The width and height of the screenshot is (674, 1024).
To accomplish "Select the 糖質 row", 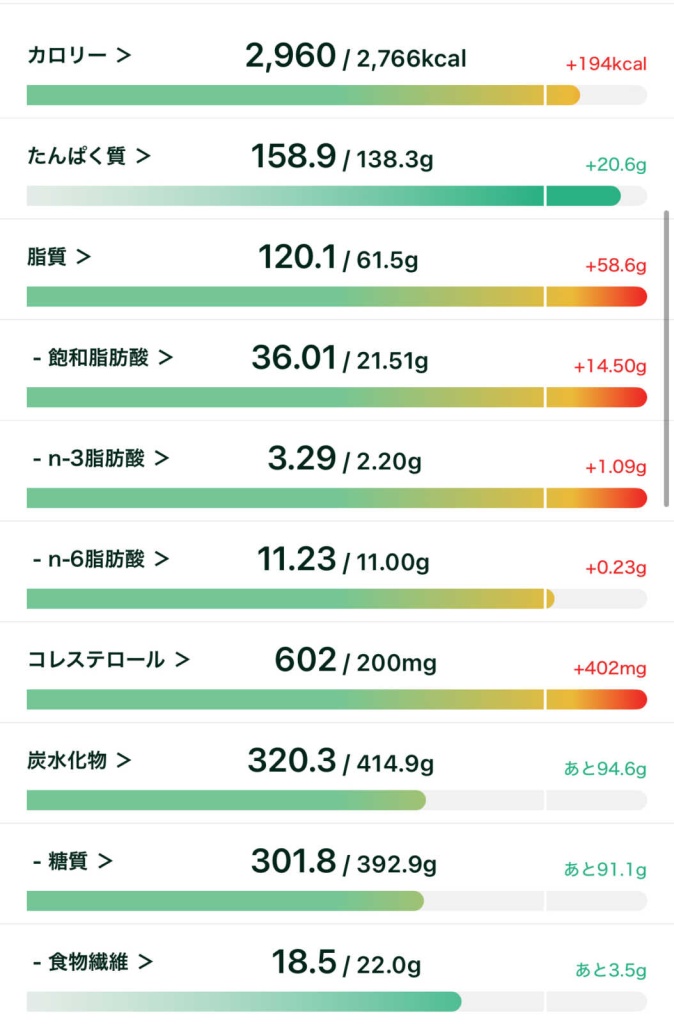I will pyautogui.click(x=73, y=861).
